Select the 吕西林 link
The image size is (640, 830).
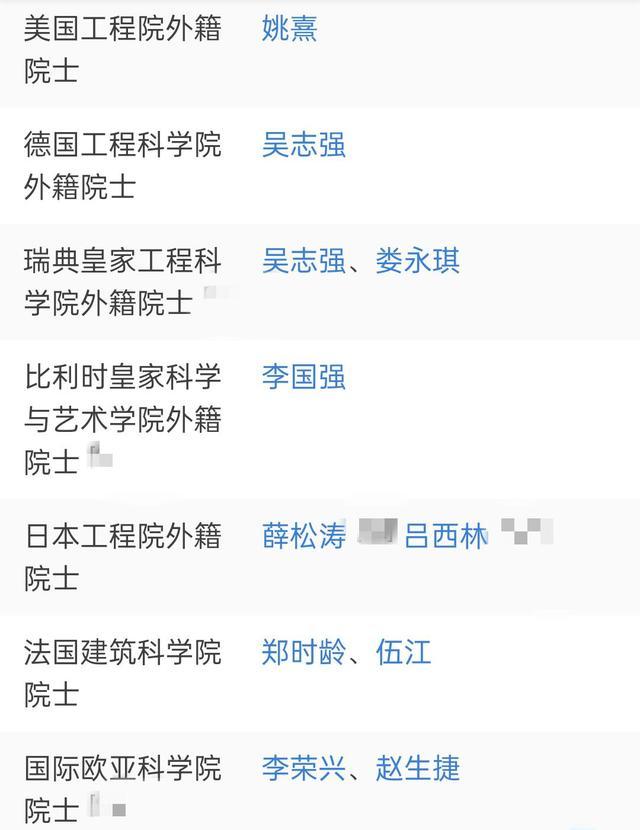[x=446, y=537]
